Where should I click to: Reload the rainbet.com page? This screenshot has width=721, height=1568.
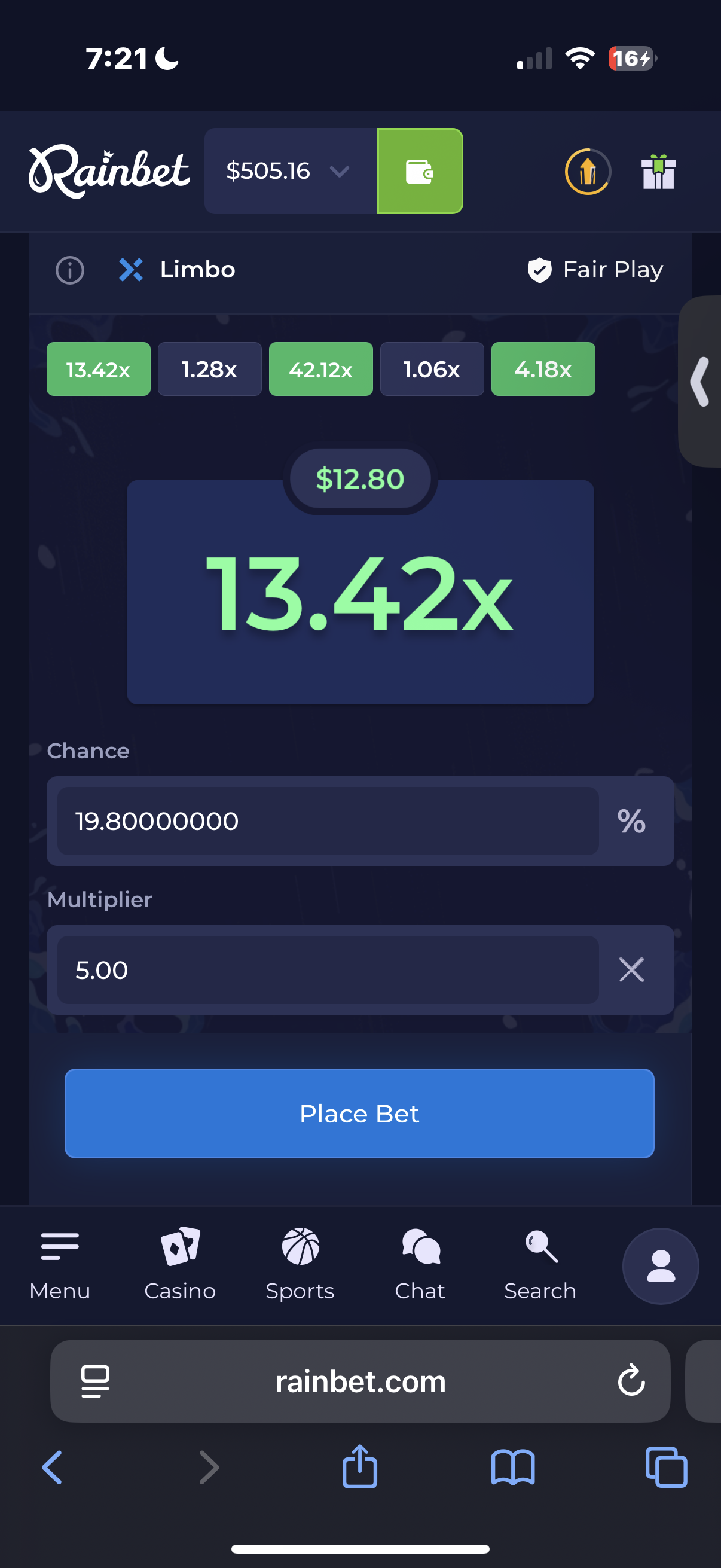click(x=631, y=1380)
